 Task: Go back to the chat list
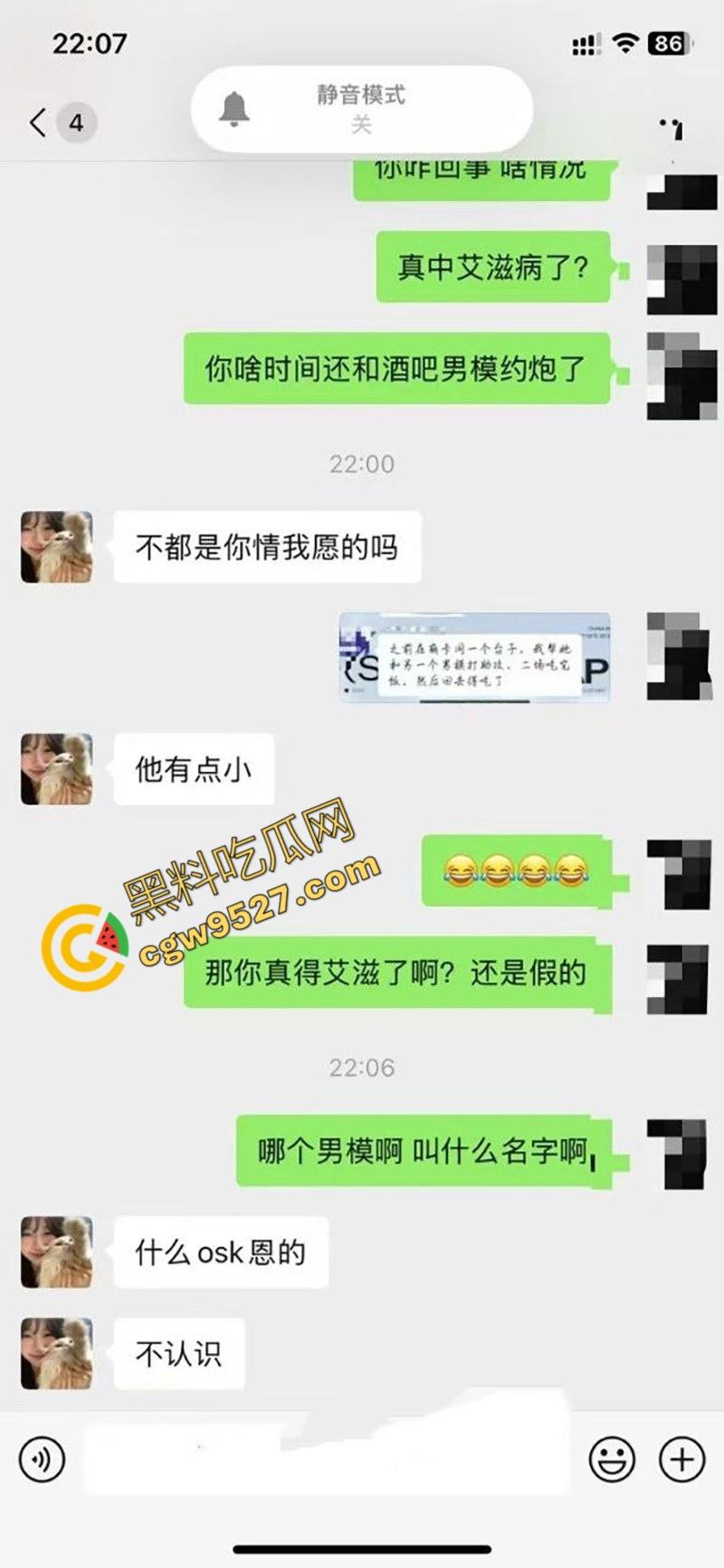pyautogui.click(x=38, y=122)
